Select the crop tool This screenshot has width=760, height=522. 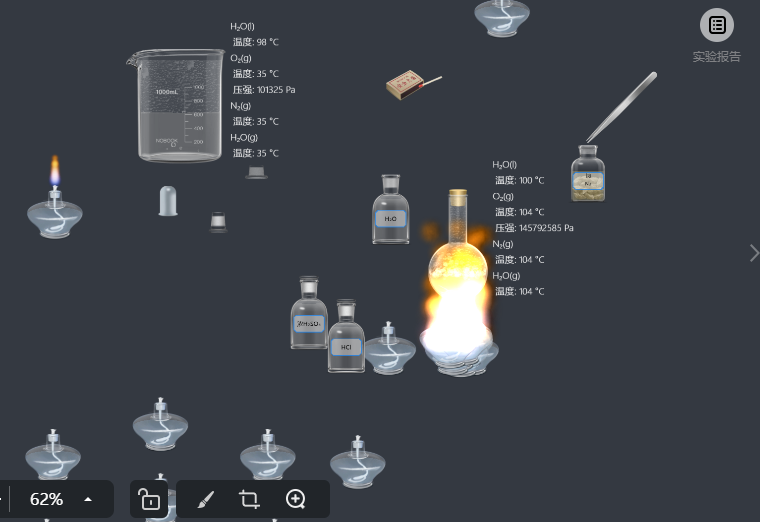(249, 499)
